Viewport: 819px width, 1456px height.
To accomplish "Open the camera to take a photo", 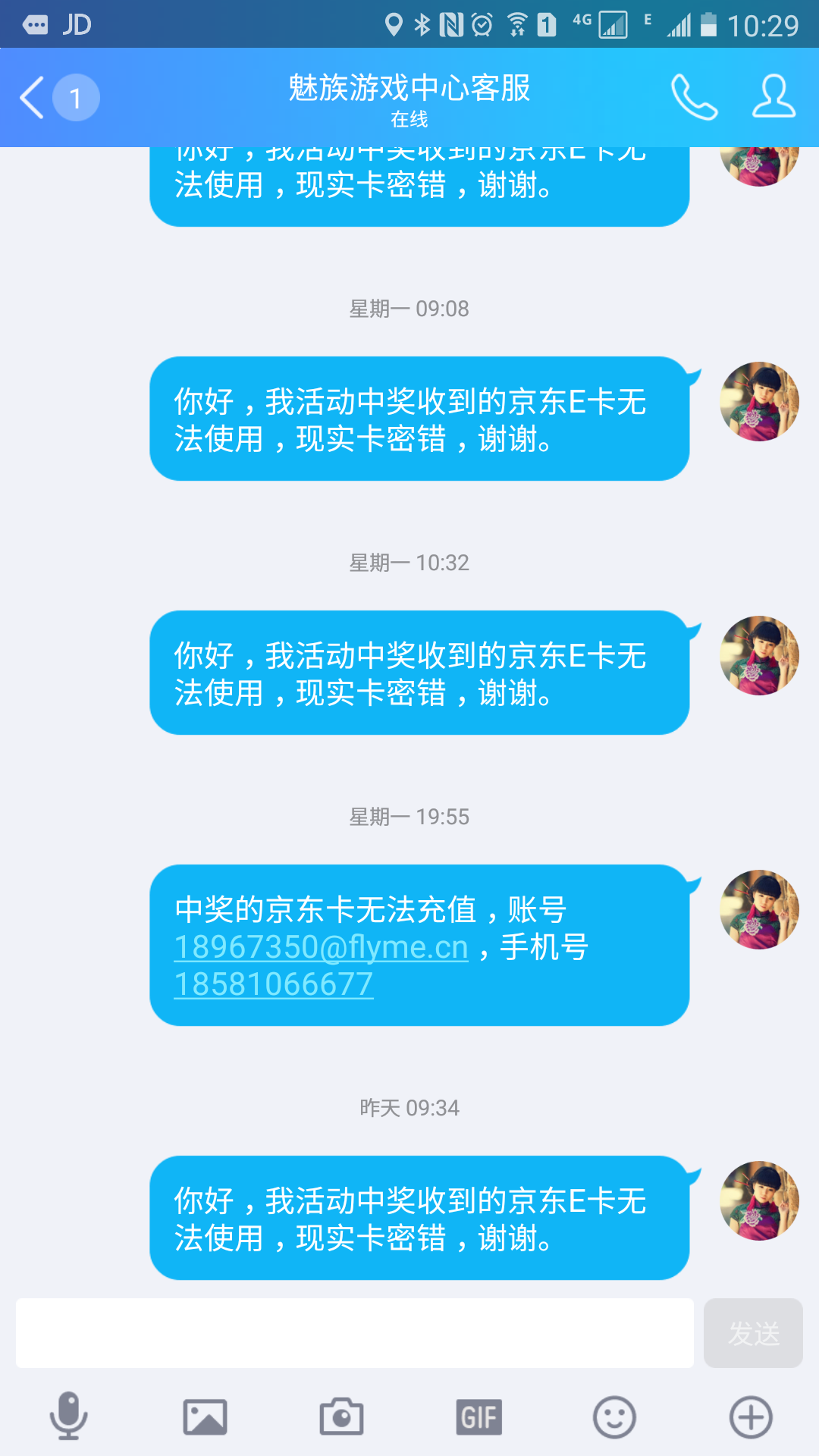I will coord(341,1414).
